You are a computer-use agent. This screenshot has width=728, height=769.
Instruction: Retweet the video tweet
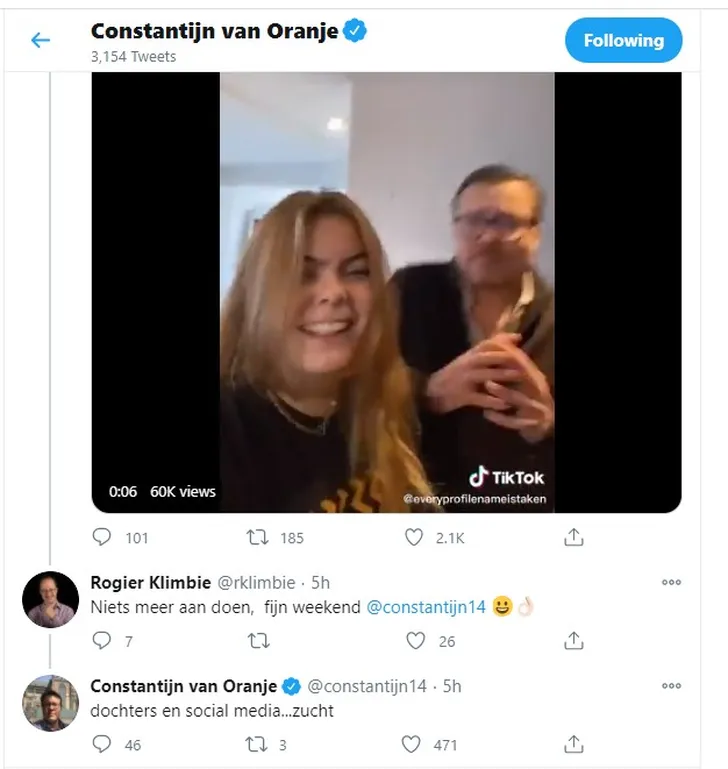pos(258,537)
